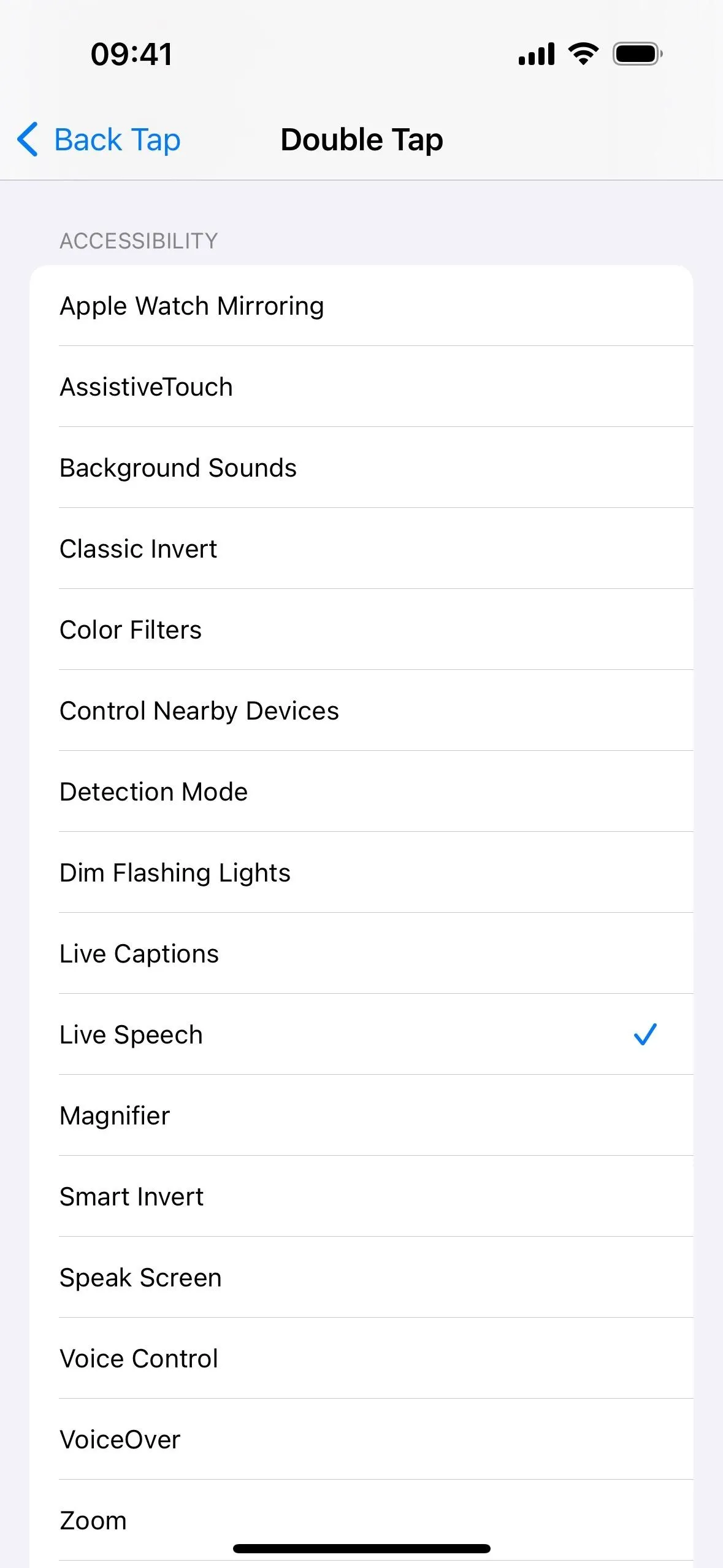Choose Classic Invert

click(x=361, y=548)
